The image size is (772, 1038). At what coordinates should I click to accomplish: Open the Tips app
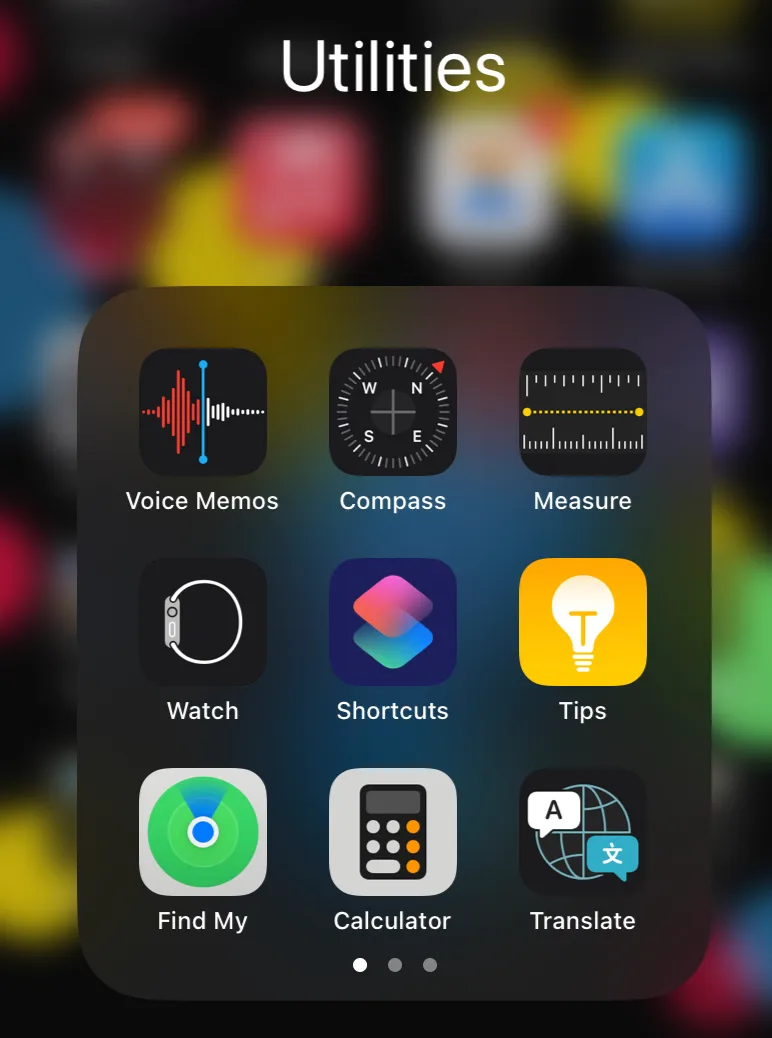583,622
